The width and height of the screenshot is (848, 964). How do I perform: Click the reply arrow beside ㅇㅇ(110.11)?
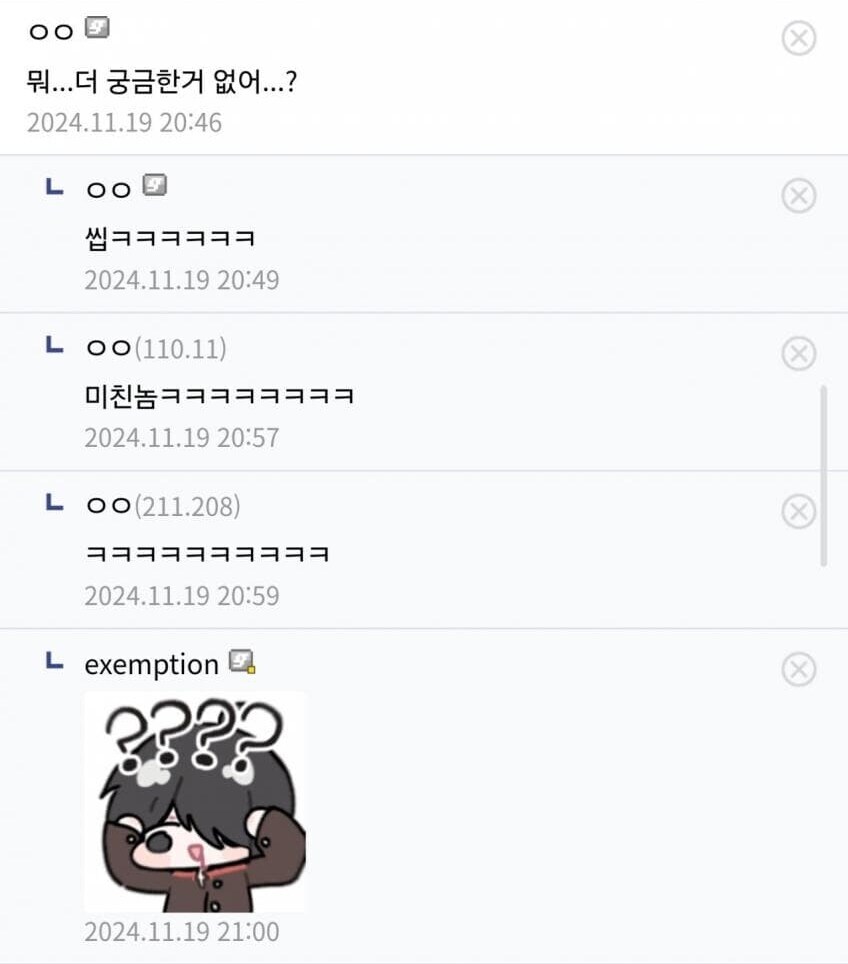tap(55, 344)
